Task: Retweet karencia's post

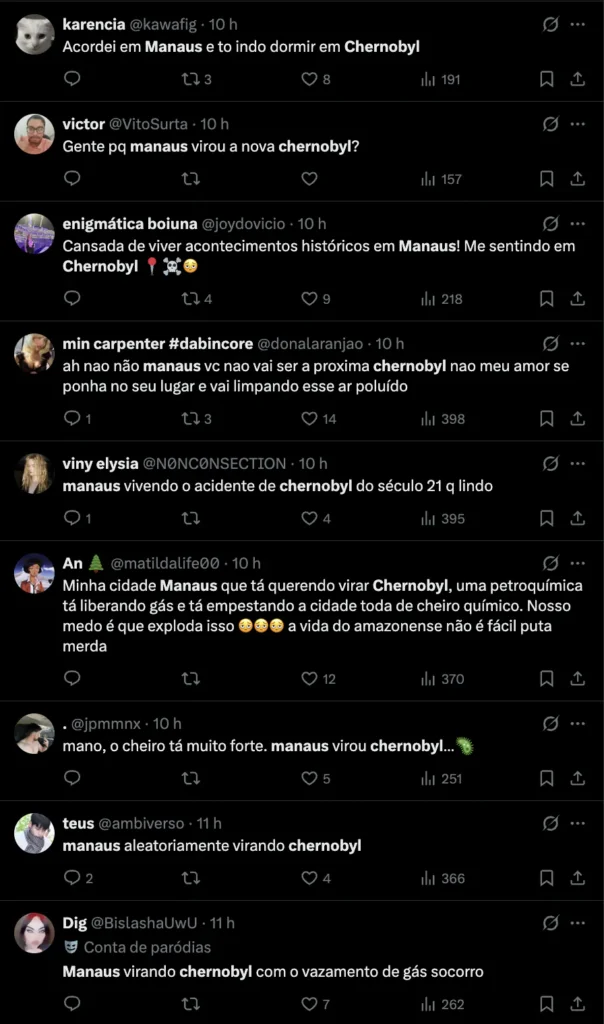Action: 197,79
